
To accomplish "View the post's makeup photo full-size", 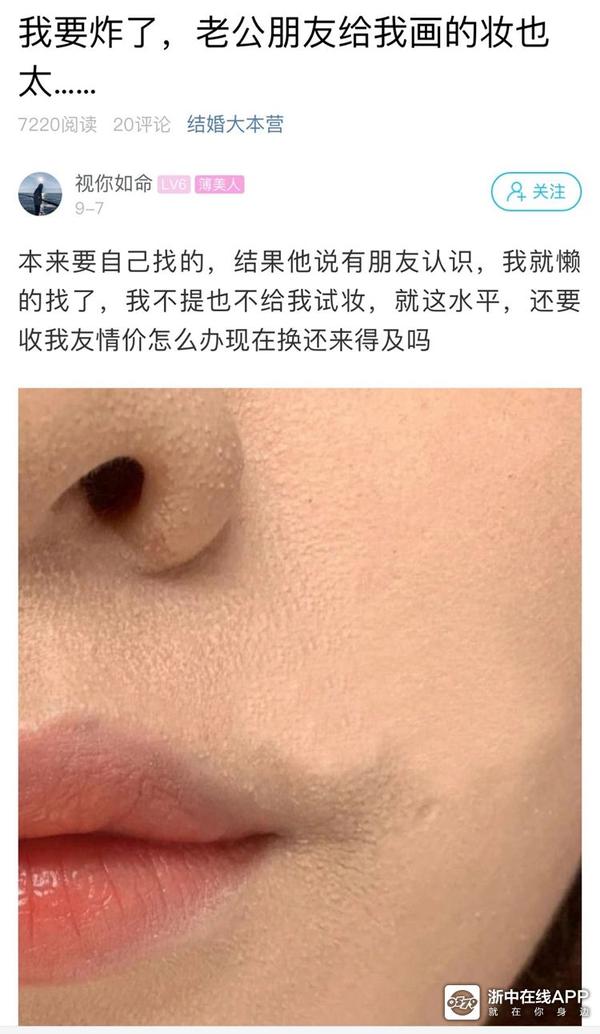I will tap(300, 700).
